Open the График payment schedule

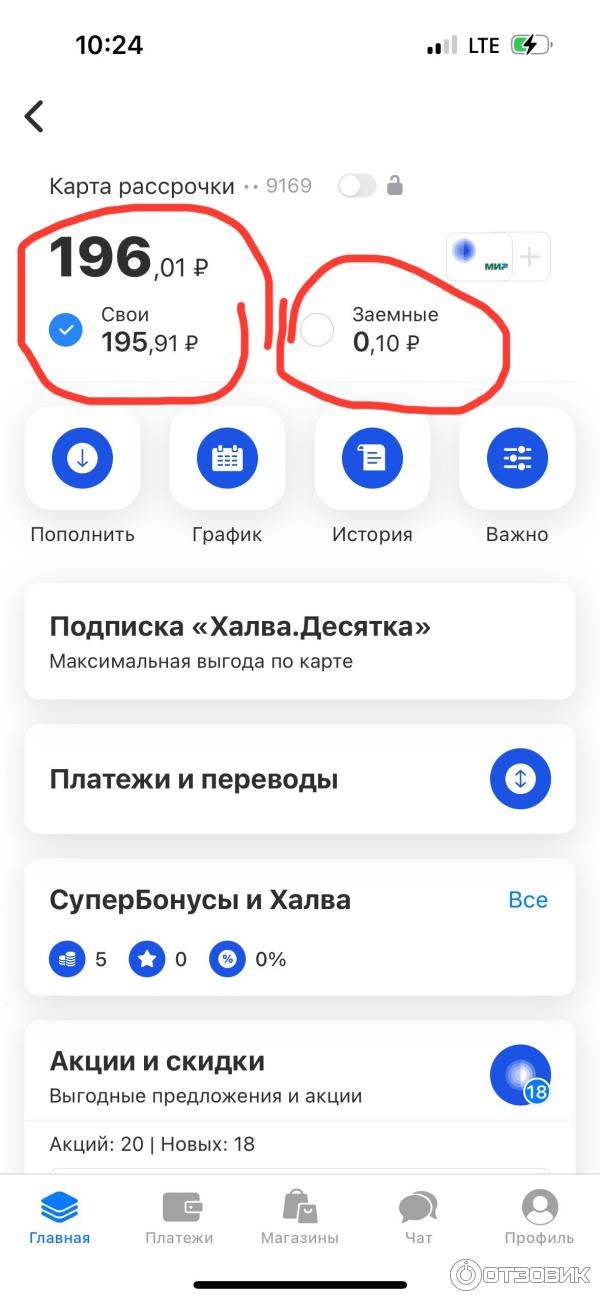tap(227, 460)
